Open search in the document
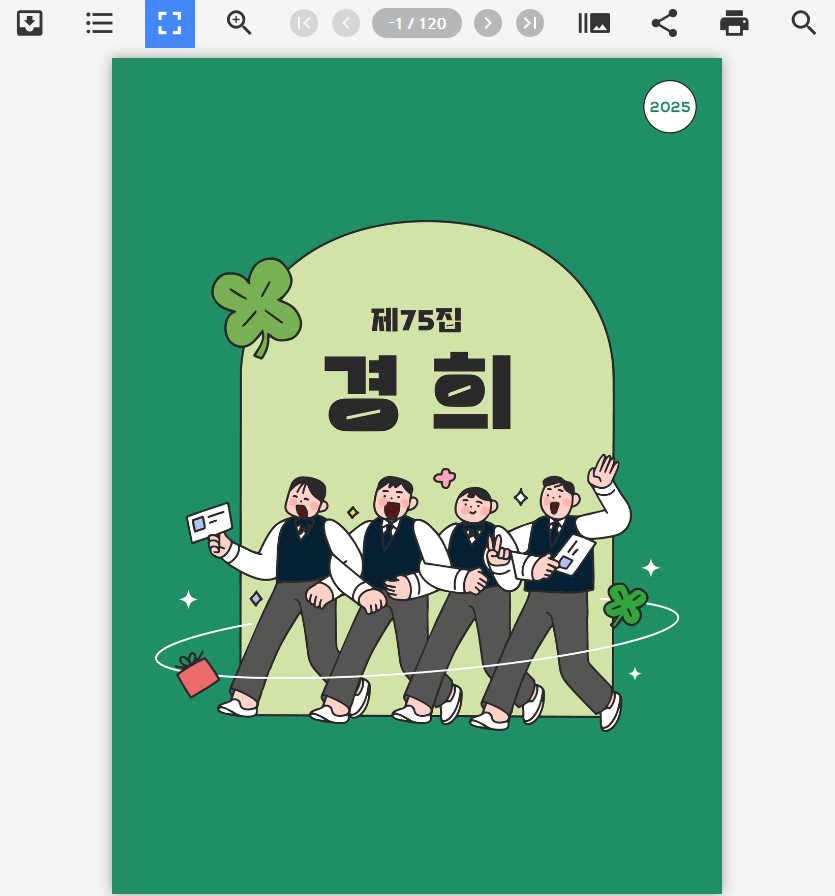 point(804,23)
